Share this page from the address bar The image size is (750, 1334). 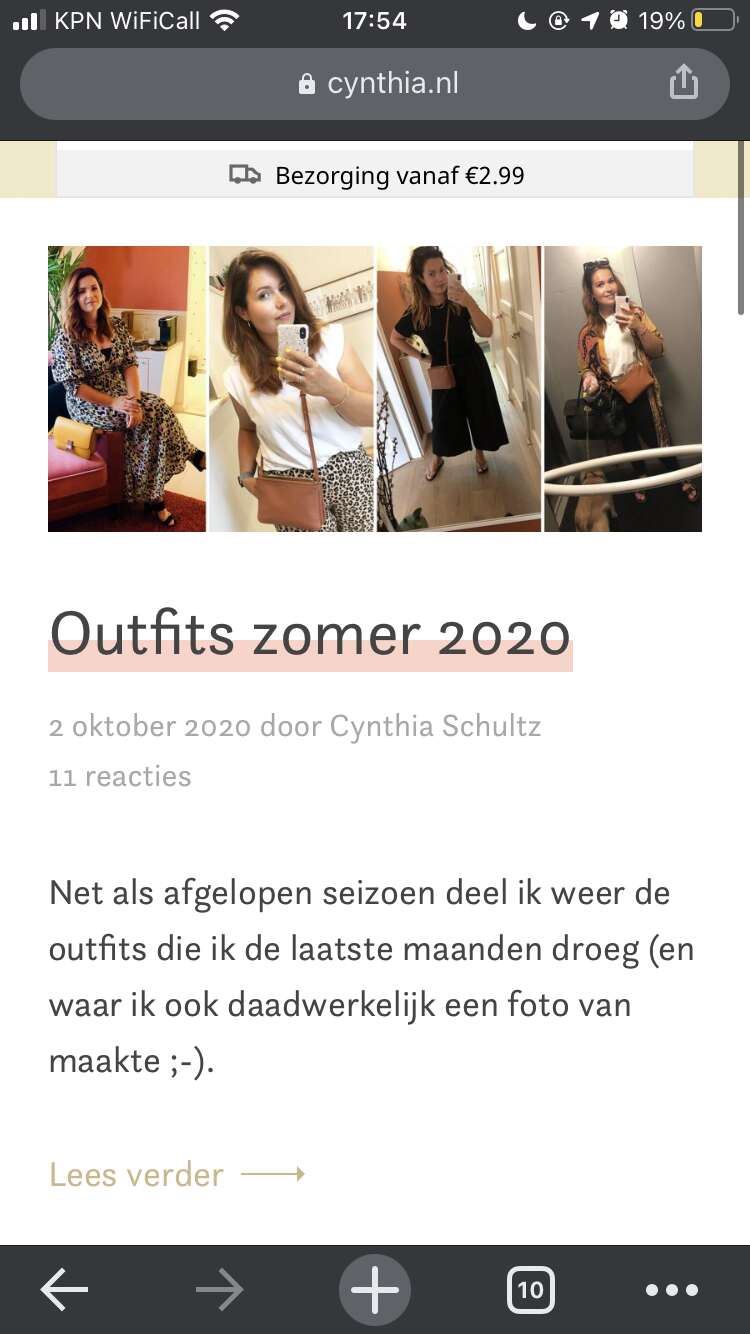tap(683, 82)
